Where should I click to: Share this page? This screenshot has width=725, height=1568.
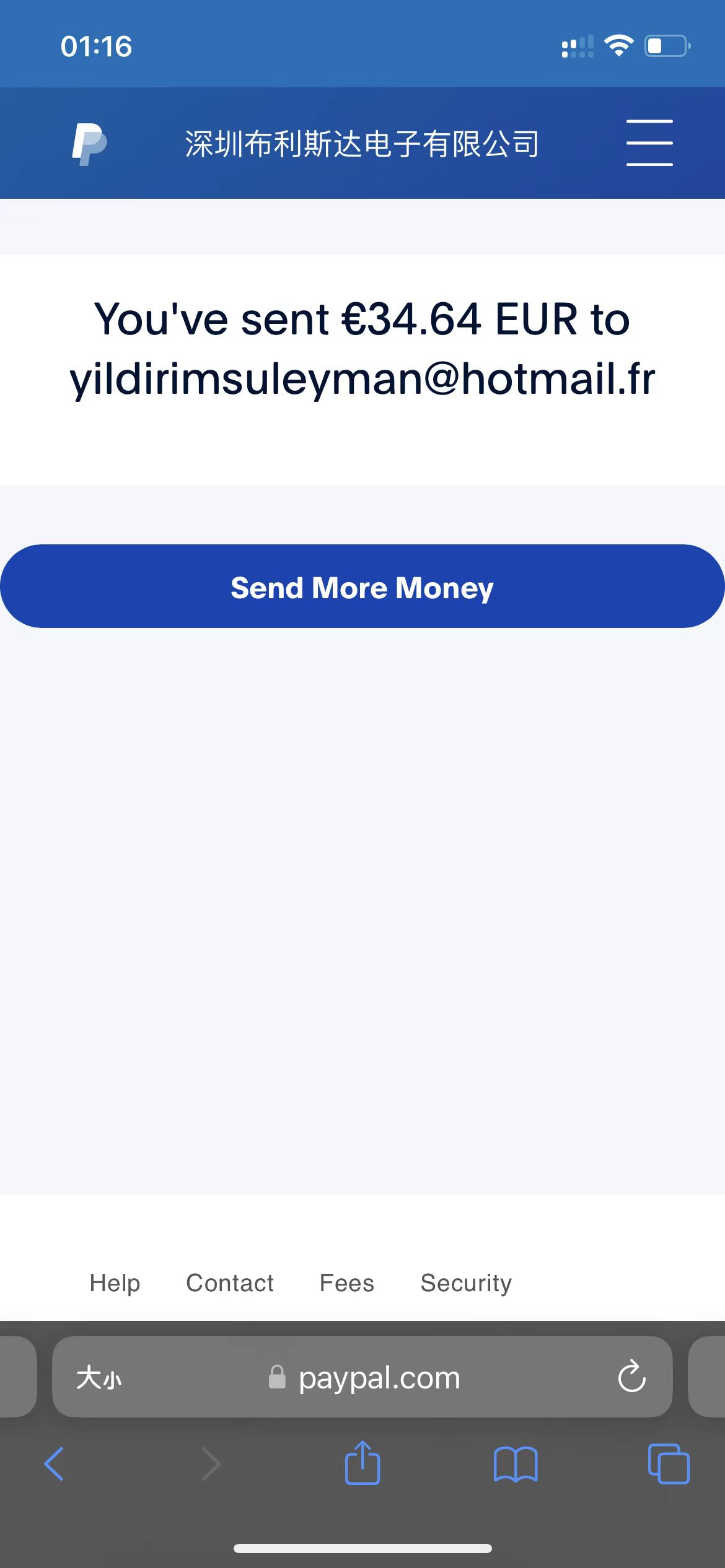pos(362,1463)
